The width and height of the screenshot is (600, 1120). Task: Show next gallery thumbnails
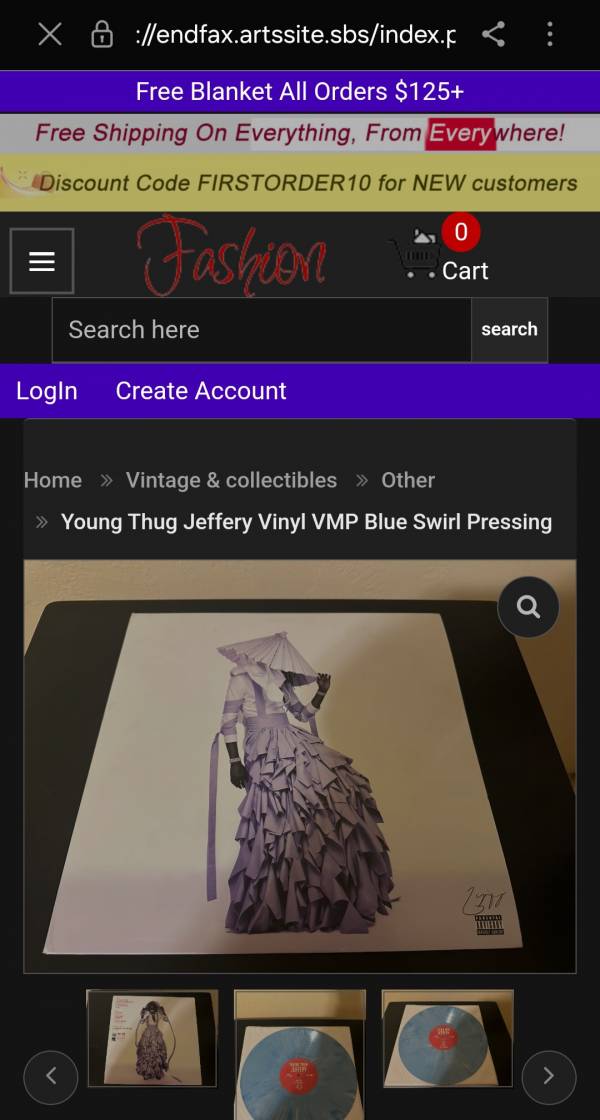(549, 1077)
